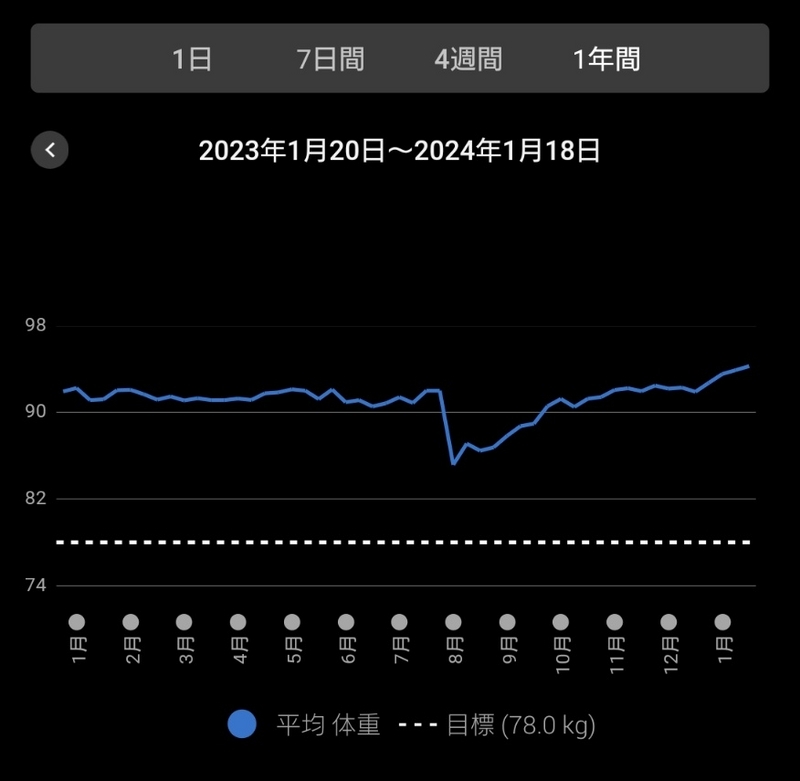Screen dimensions: 800x781
Task: Switch to the 1日 range tab
Action: click(x=192, y=59)
